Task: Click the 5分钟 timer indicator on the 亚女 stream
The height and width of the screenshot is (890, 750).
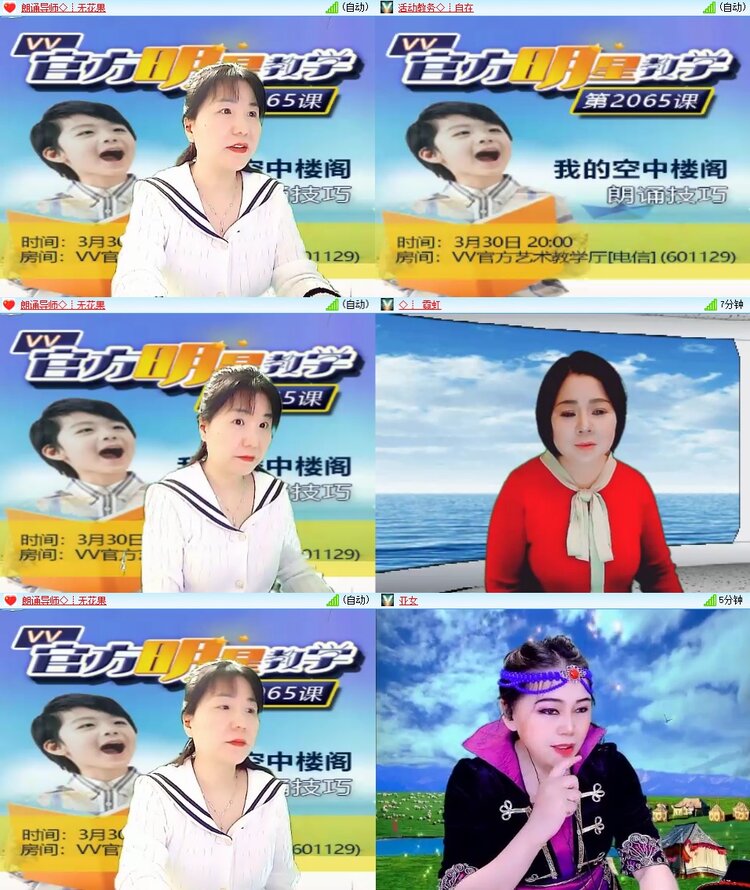Action: pyautogui.click(x=729, y=601)
